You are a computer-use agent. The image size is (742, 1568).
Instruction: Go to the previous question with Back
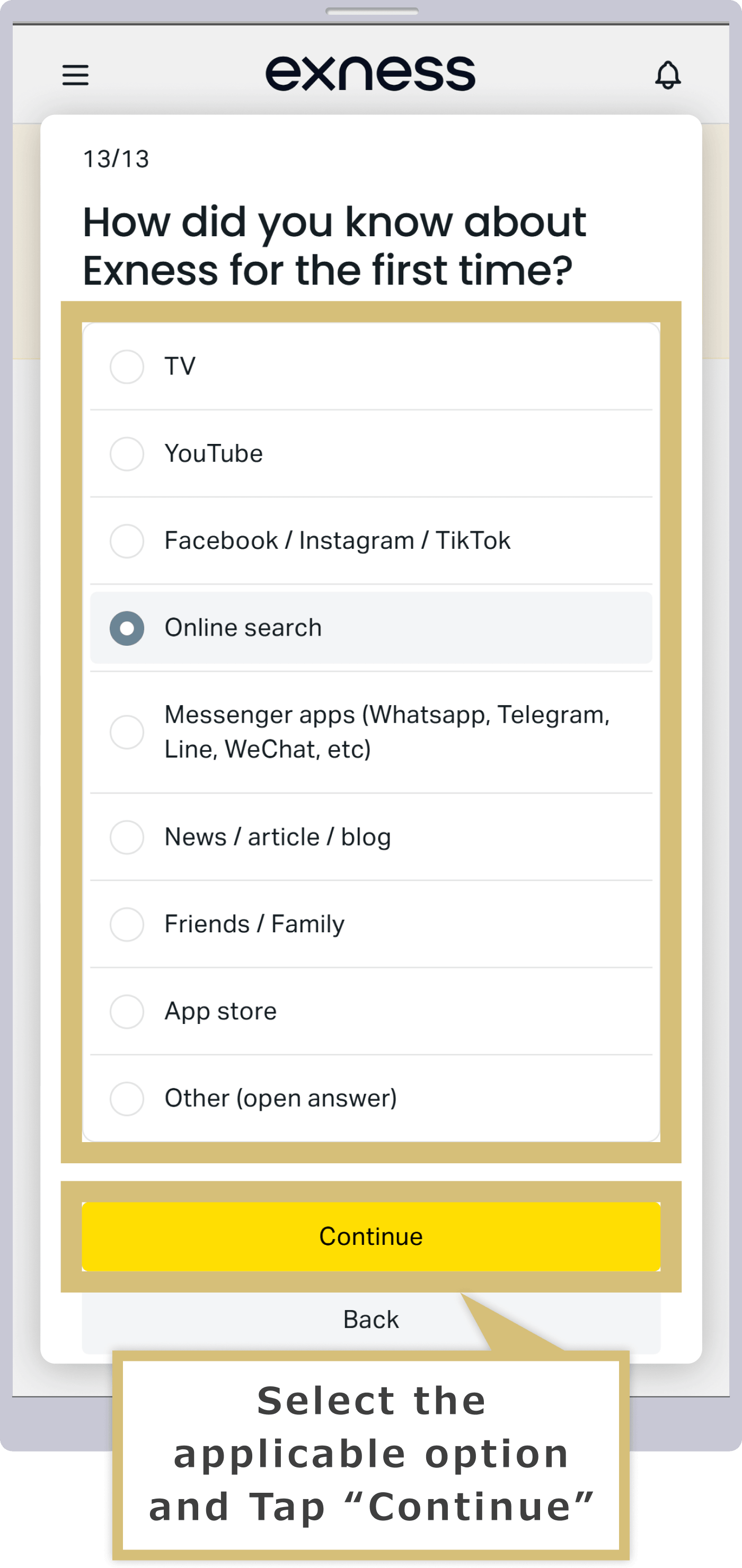371,1320
